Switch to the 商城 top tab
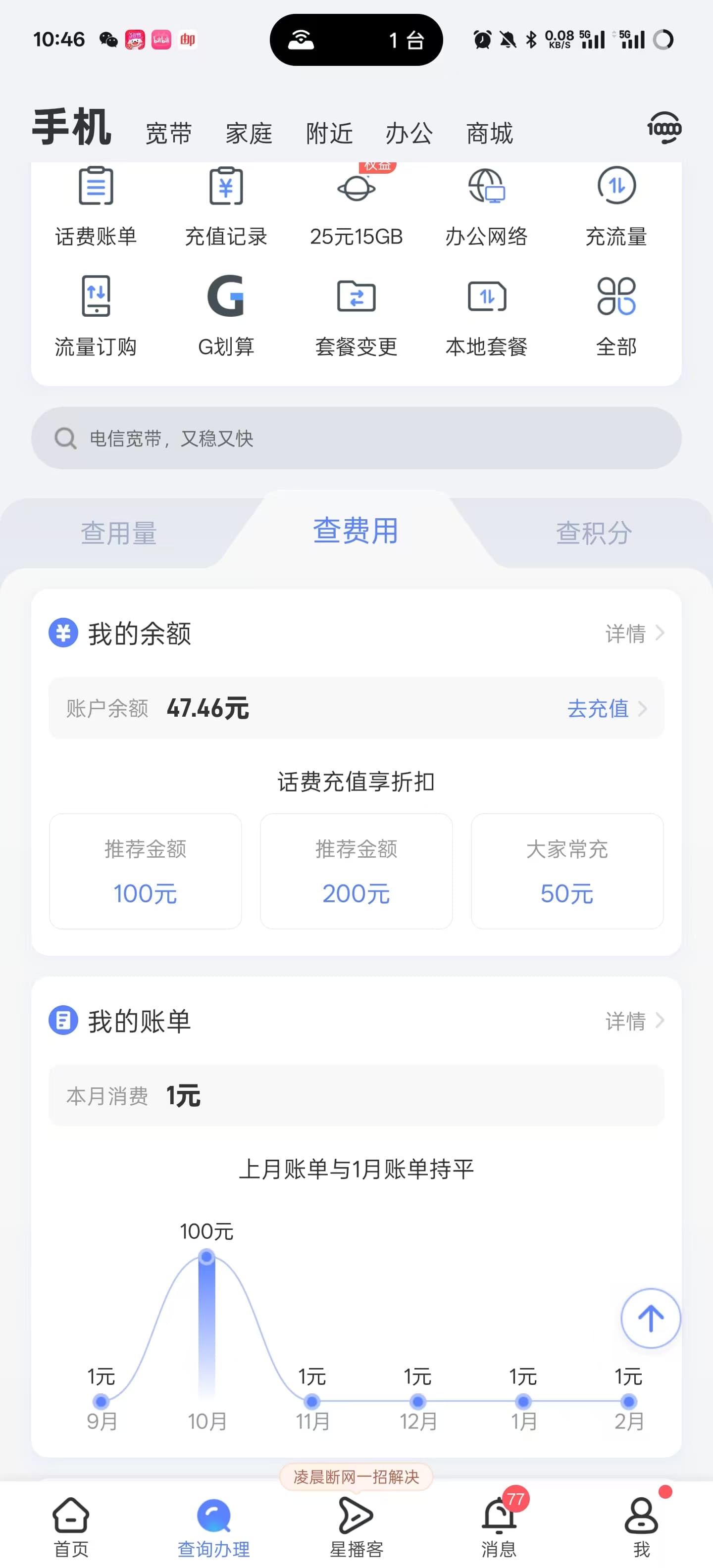This screenshot has height=1568, width=713. coord(490,133)
